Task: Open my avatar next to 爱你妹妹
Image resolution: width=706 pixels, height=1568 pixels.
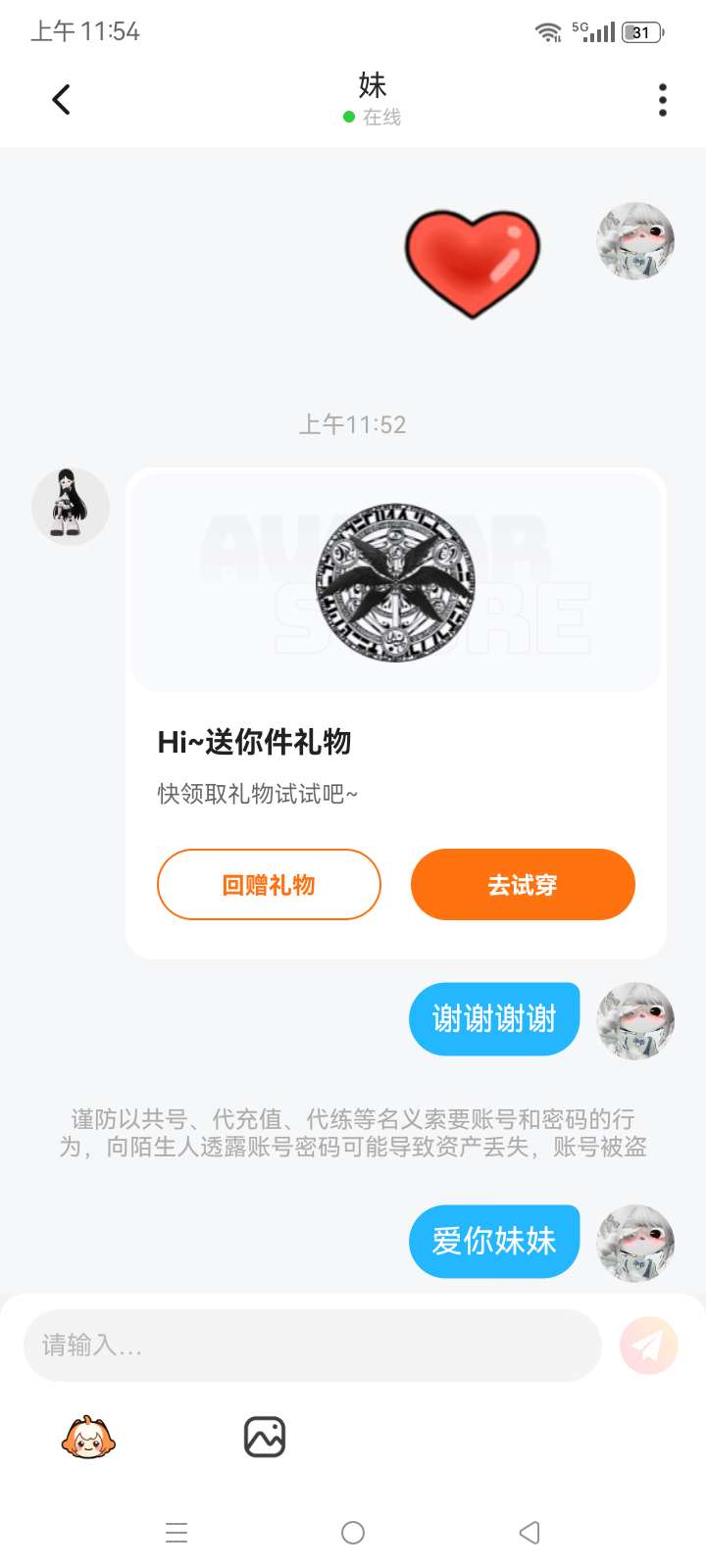Action: (635, 1243)
